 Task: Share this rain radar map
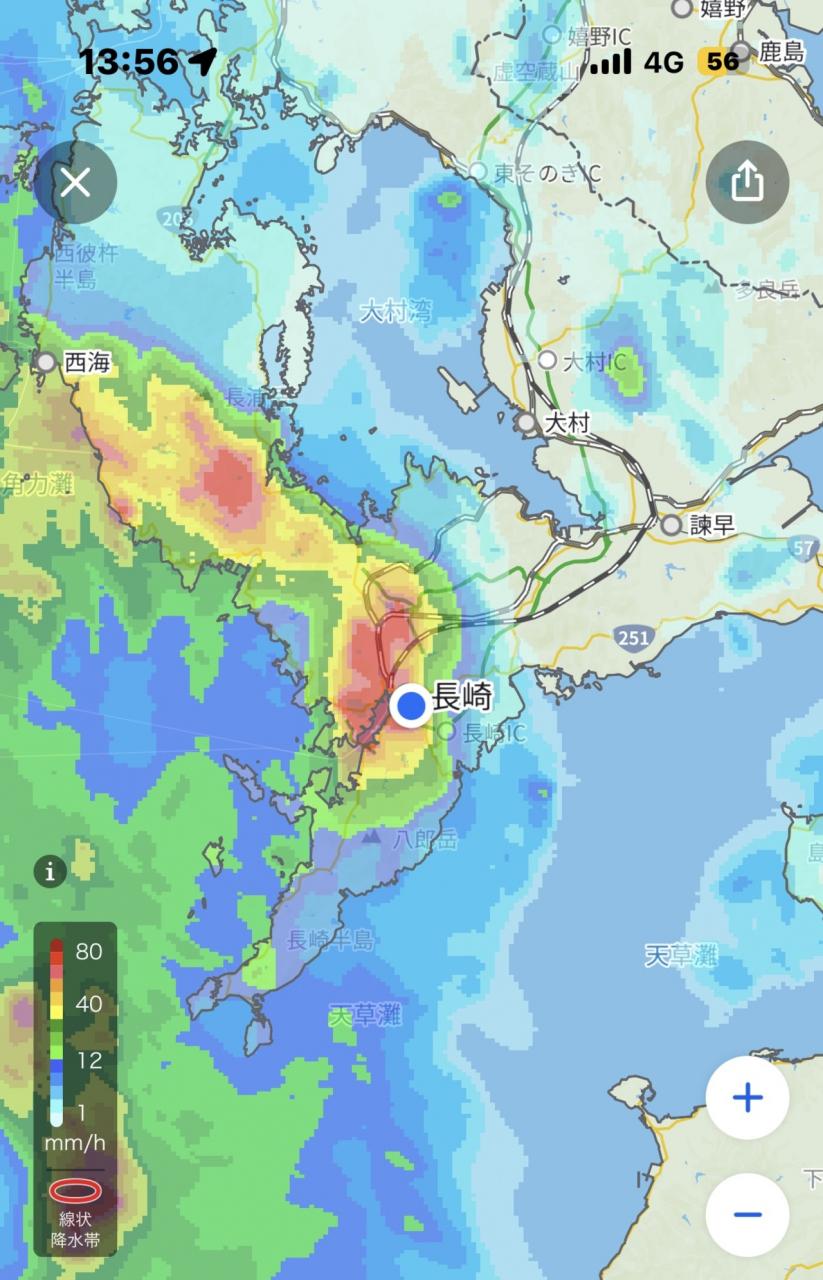point(747,182)
